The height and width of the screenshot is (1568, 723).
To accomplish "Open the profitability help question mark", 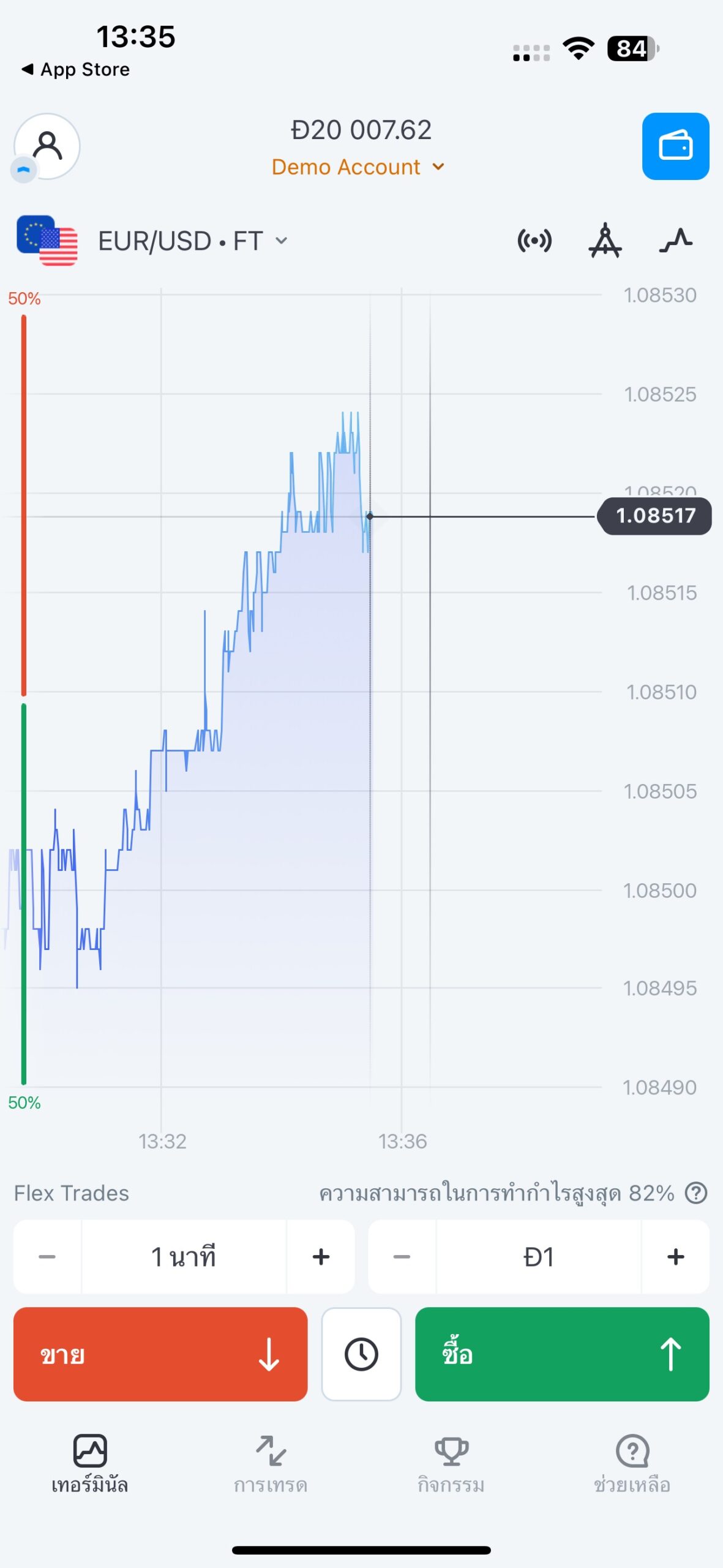I will coord(696,1193).
